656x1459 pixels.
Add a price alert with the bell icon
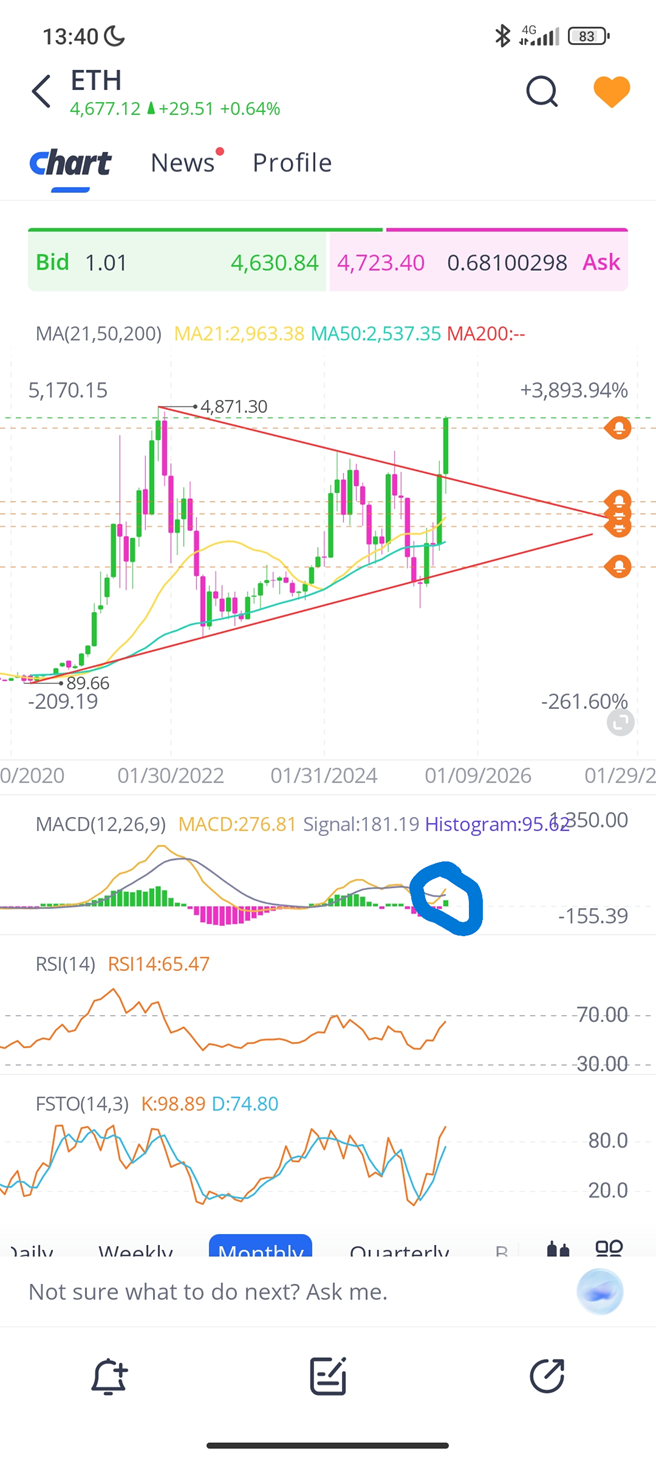point(108,1377)
